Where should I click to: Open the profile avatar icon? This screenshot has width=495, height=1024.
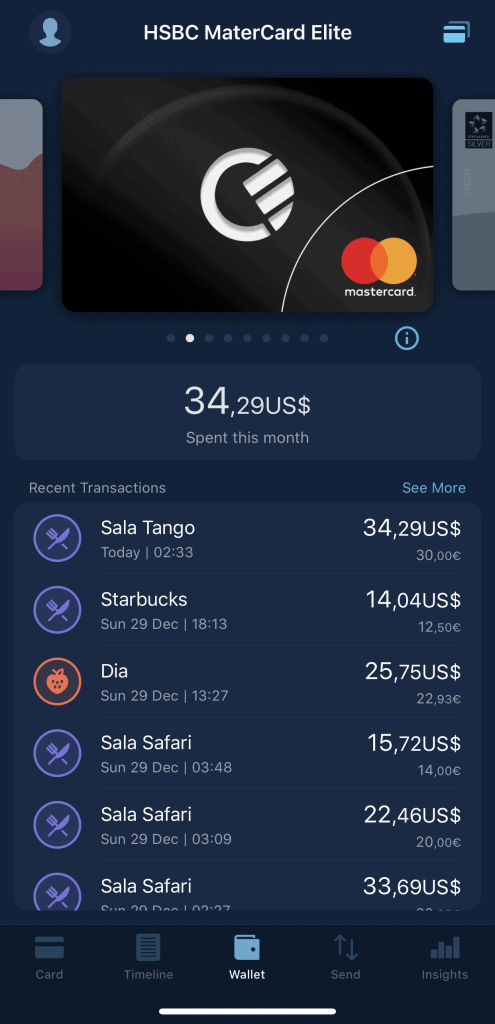pyautogui.click(x=50, y=32)
